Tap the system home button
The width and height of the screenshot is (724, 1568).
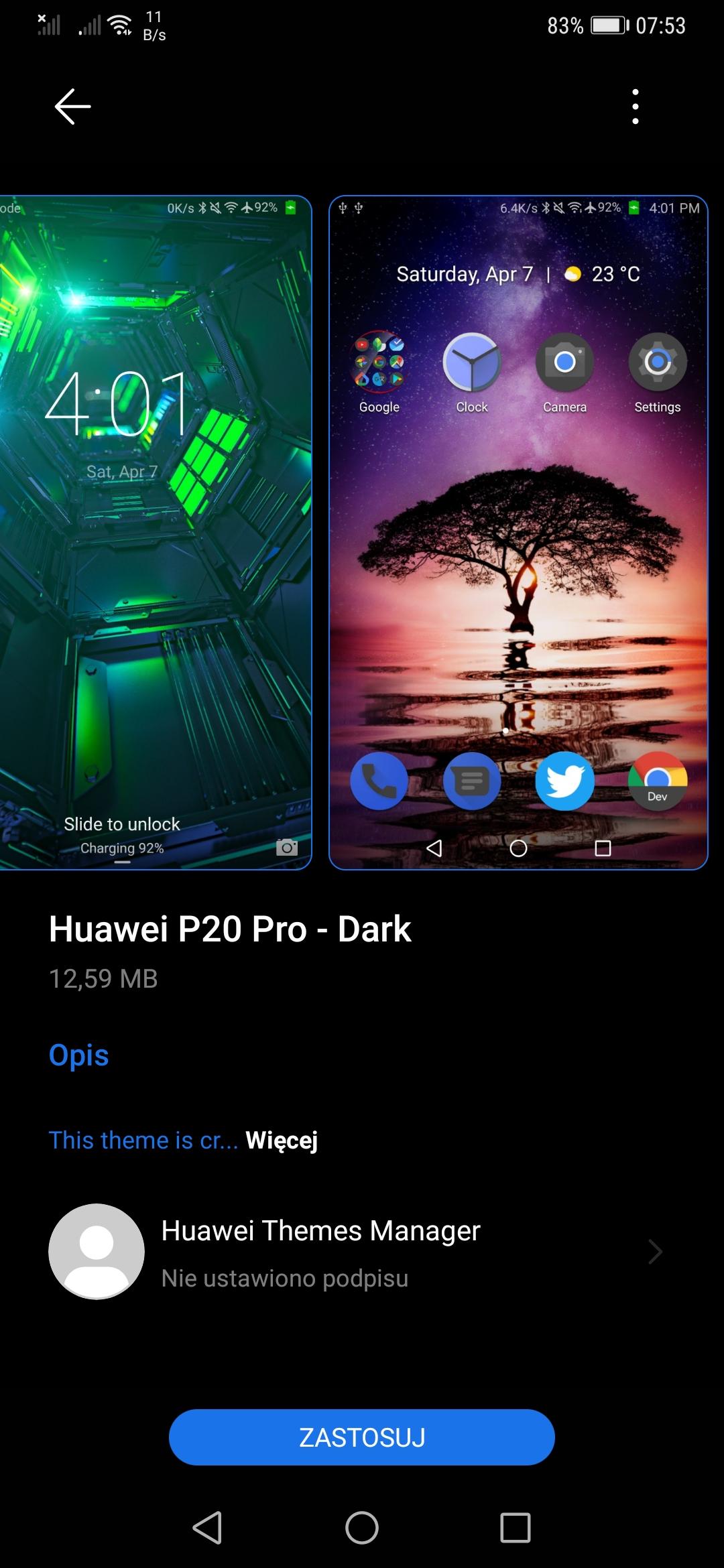tap(362, 1528)
